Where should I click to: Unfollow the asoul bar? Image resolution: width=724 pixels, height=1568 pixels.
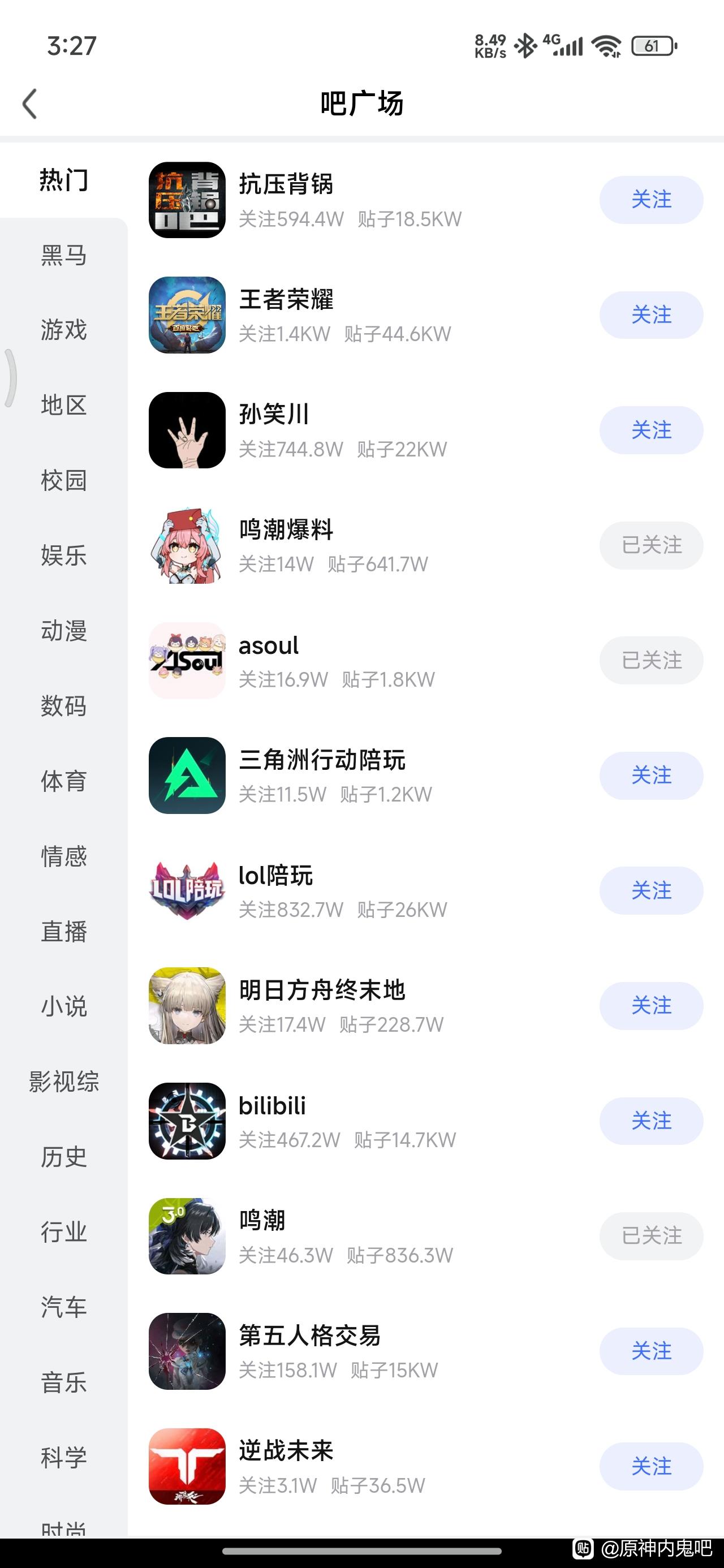click(x=650, y=660)
